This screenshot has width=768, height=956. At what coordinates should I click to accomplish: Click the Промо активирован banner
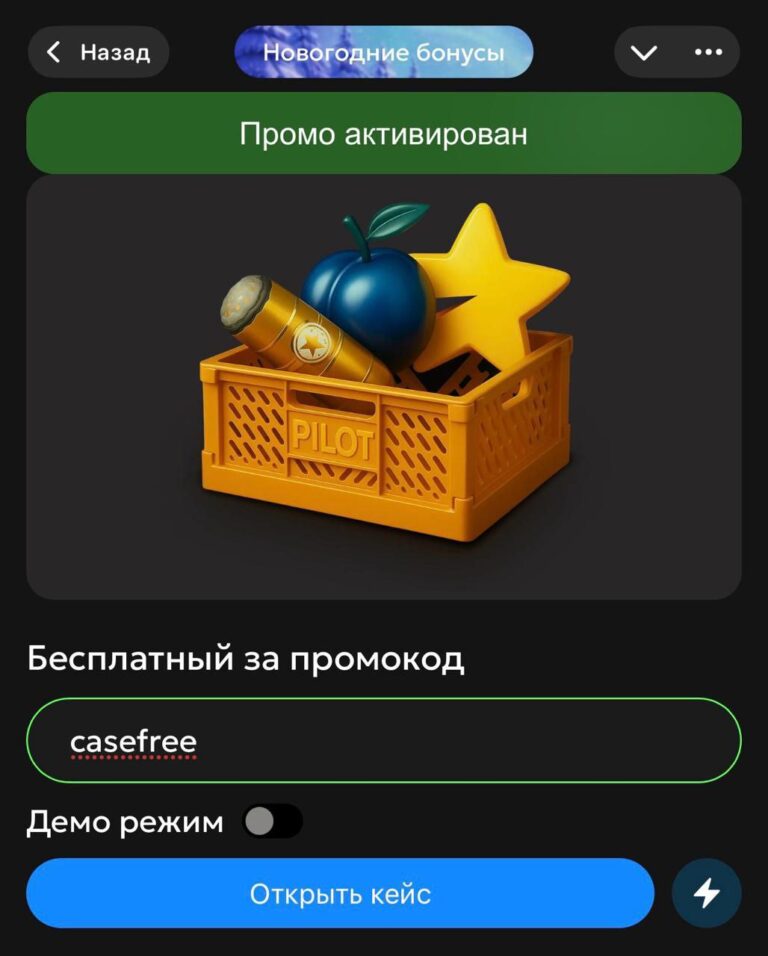pyautogui.click(x=384, y=131)
